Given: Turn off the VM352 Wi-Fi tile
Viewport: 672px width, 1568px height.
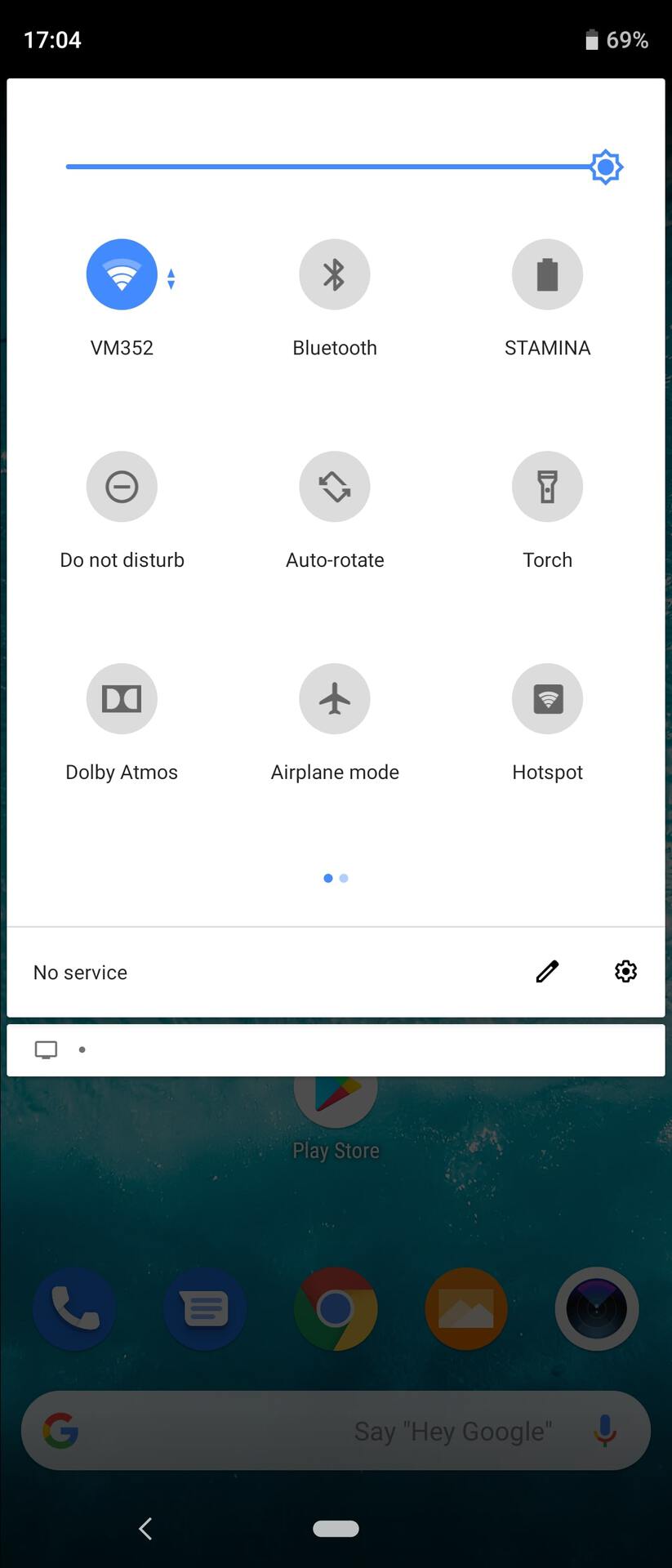Looking at the screenshot, I should tap(122, 274).
